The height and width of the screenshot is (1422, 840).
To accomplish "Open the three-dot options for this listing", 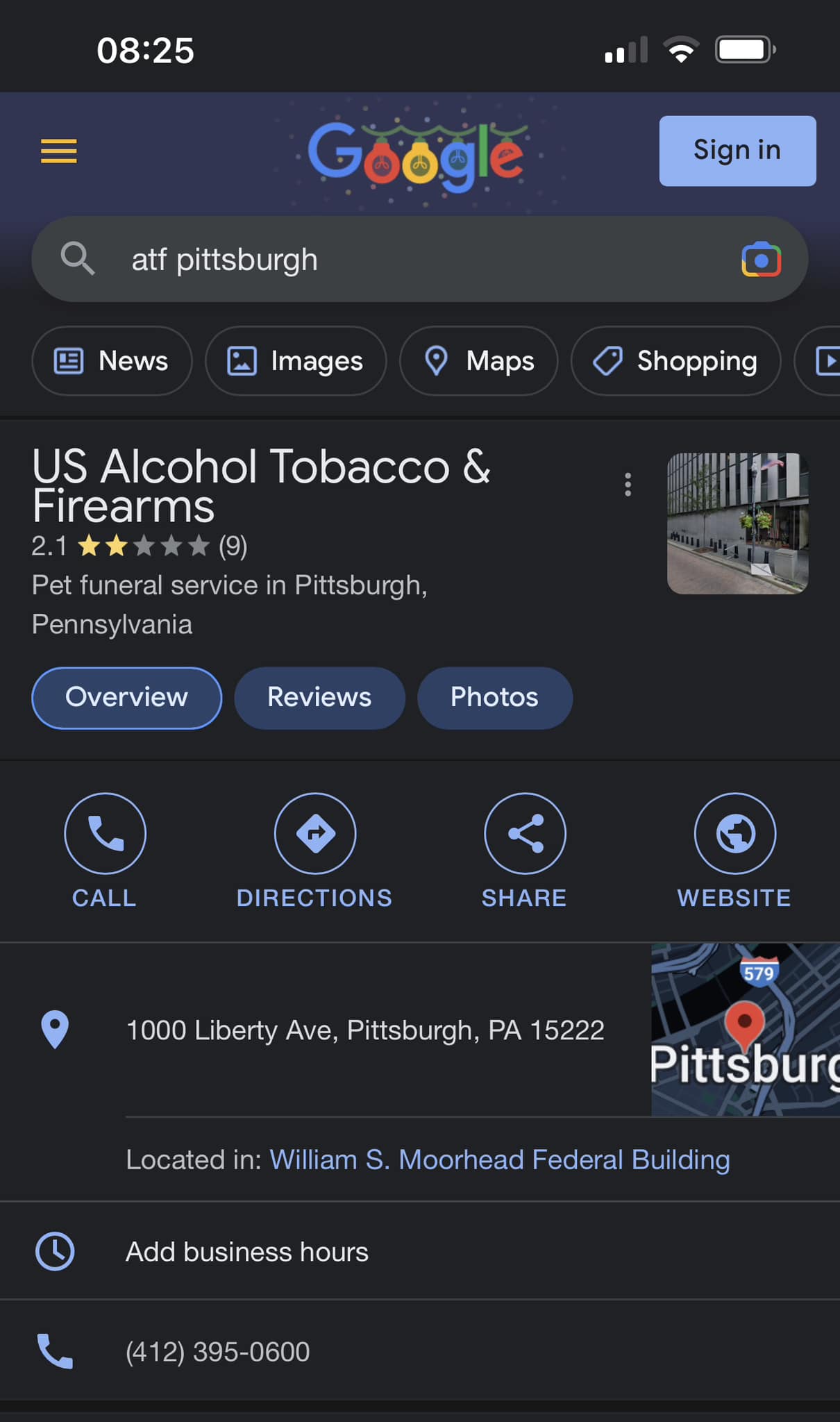I will pos(628,485).
